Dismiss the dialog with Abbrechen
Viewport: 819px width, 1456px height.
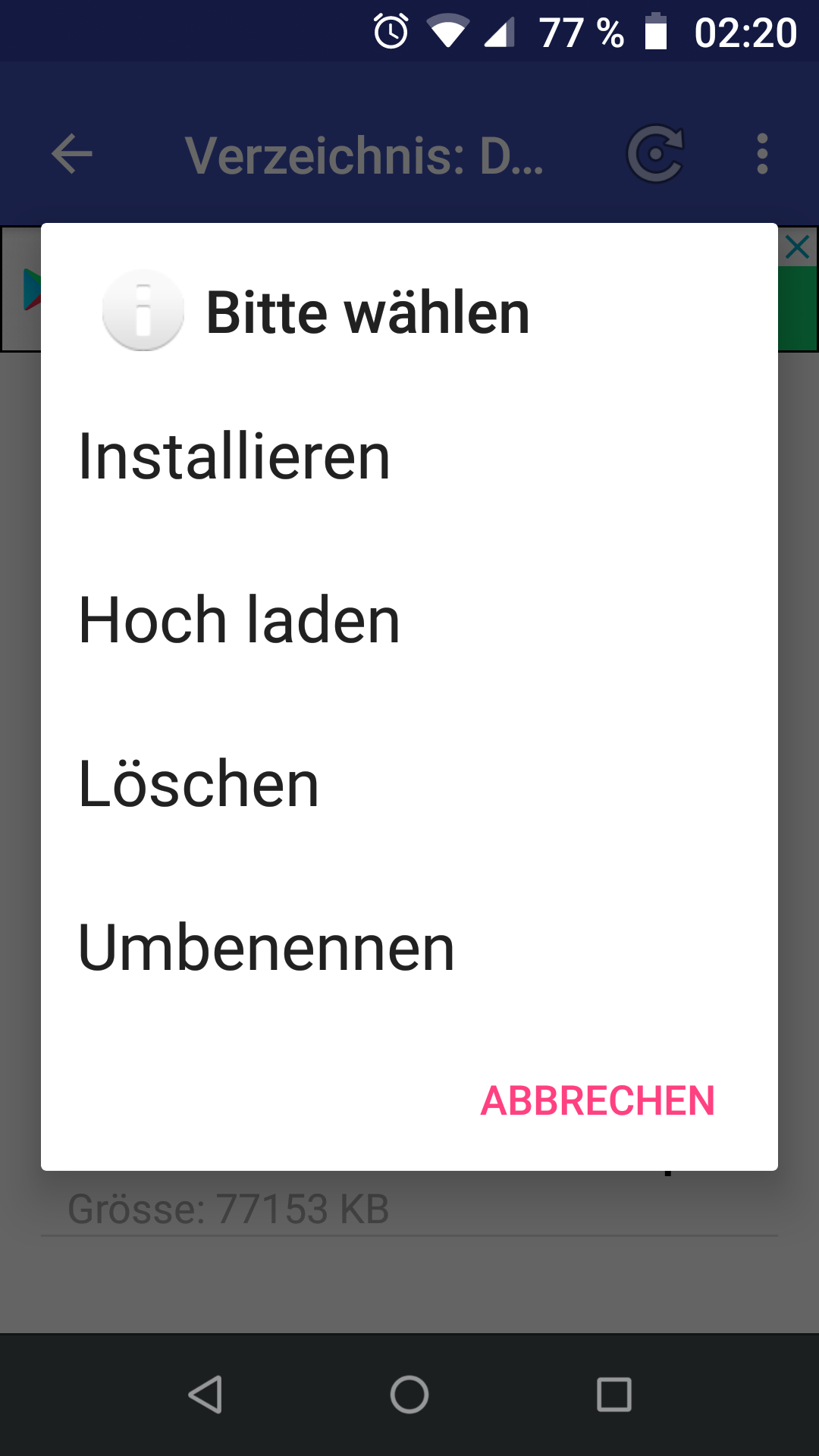coord(598,1100)
